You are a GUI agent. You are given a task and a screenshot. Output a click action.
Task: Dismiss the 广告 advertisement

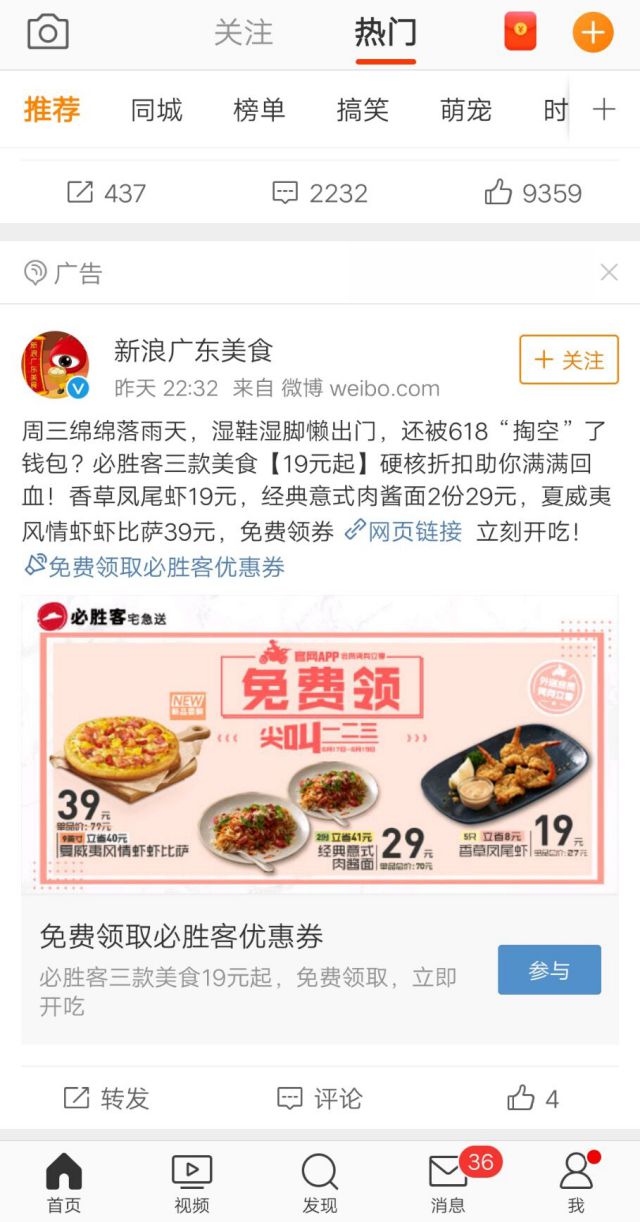(x=609, y=272)
